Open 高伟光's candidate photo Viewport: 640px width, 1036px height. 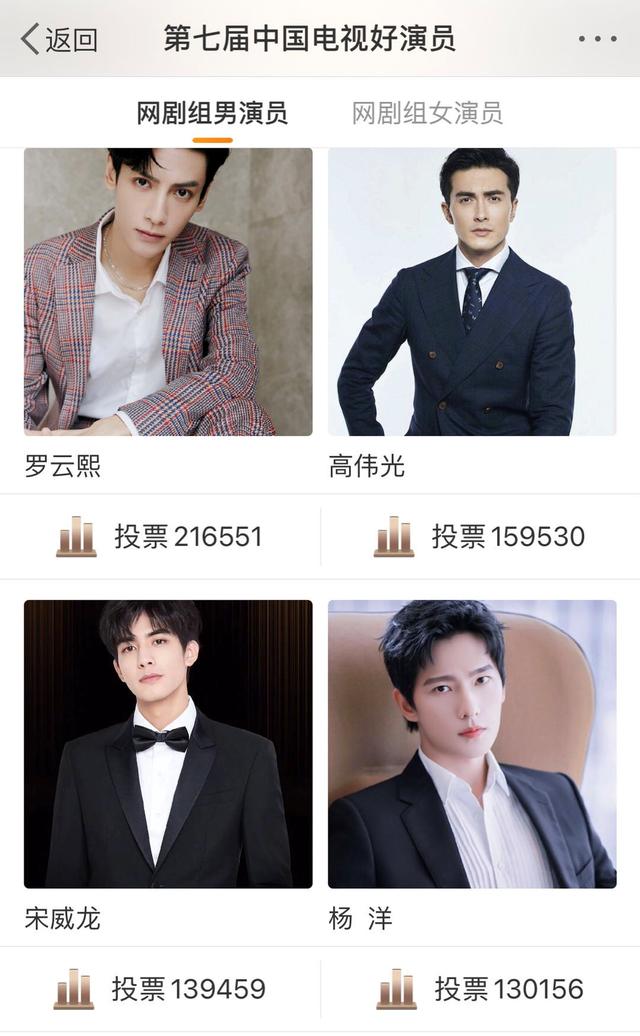(x=472, y=292)
